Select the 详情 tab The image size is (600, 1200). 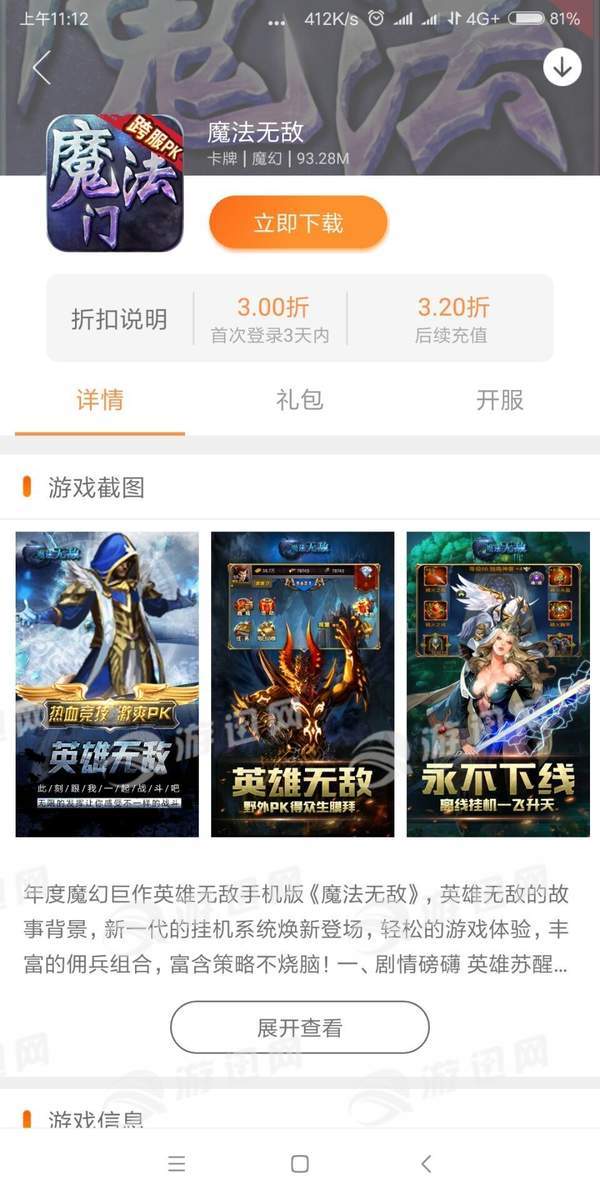click(100, 400)
